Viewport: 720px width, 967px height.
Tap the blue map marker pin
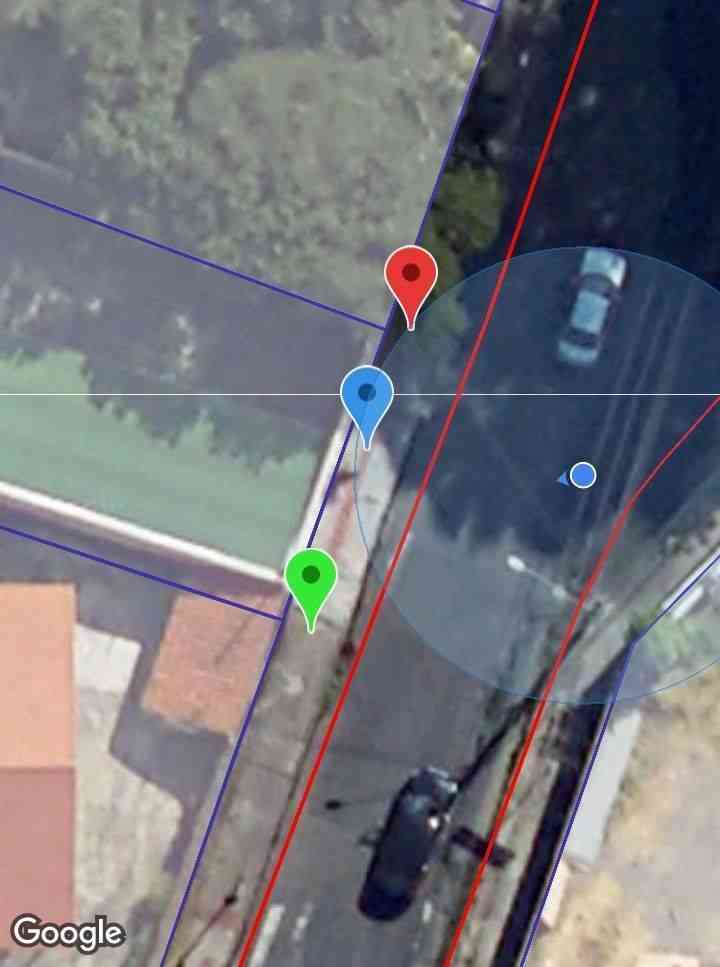click(367, 397)
